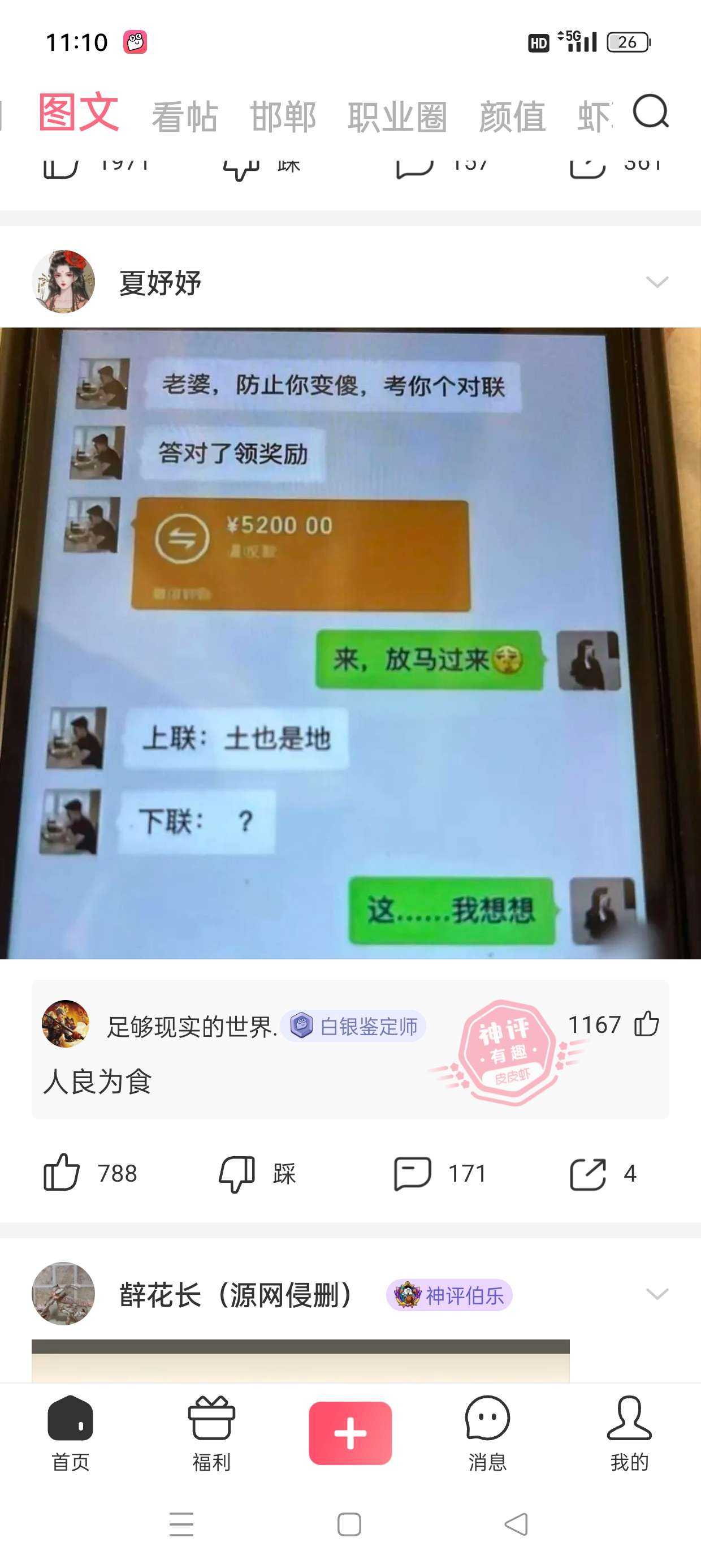
Task: Dislike 夏妤妤's post with 踩
Action: pos(237,1173)
